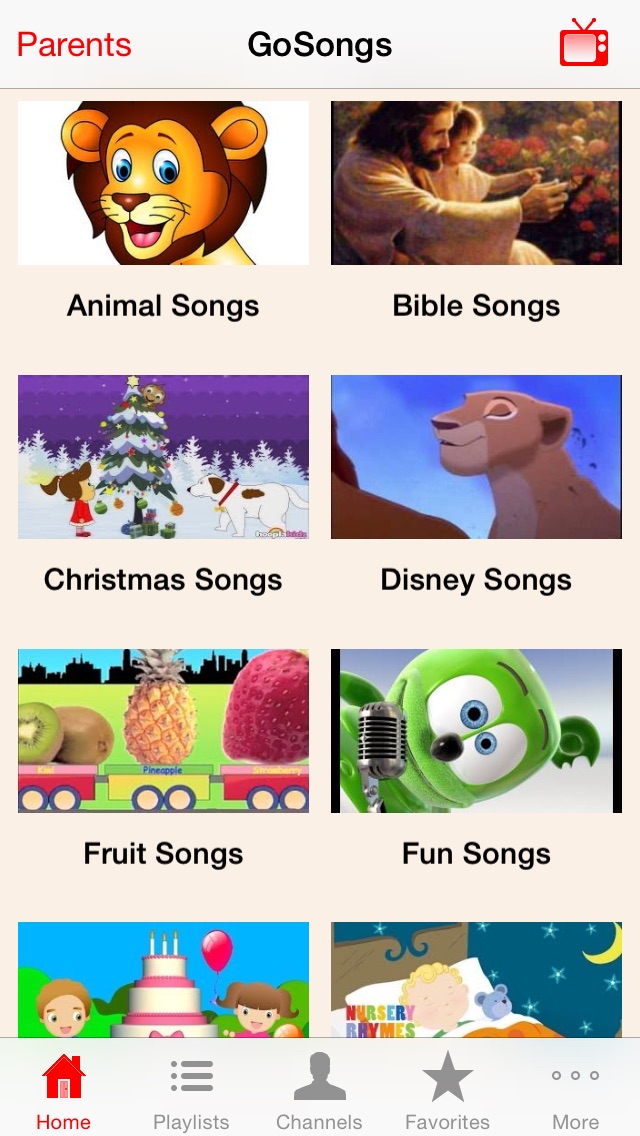Tap the red TV icon
640x1136 pixels.
click(584, 43)
